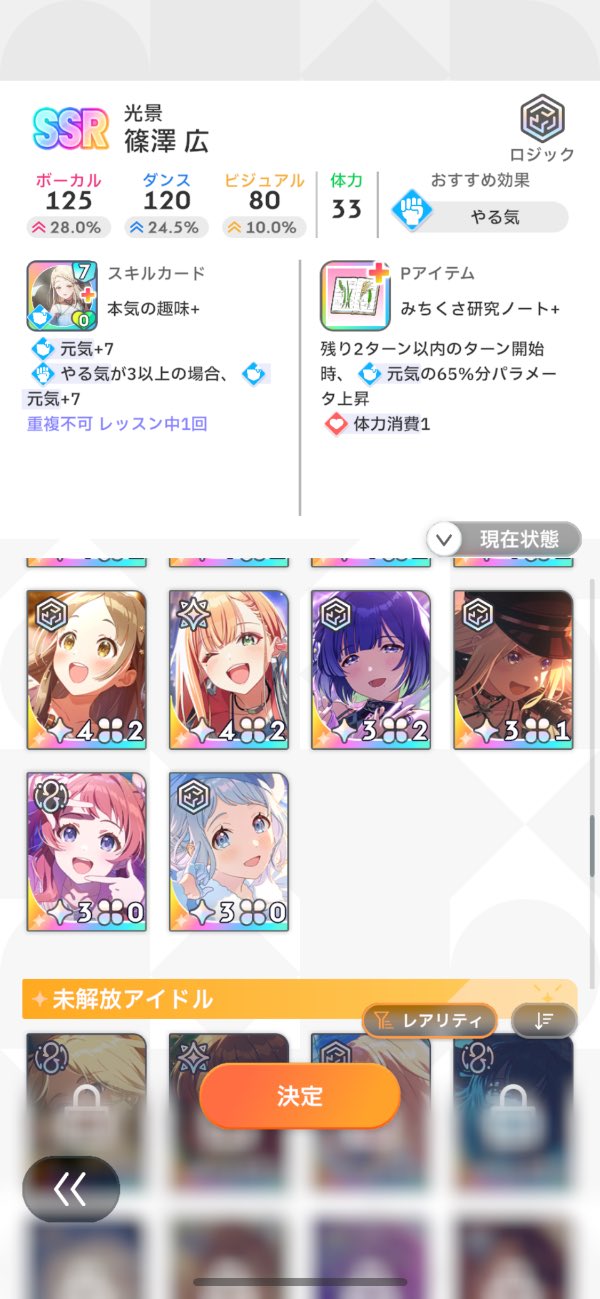Select the pink-haired idol card
This screenshot has width=600, height=1299.
86,851
